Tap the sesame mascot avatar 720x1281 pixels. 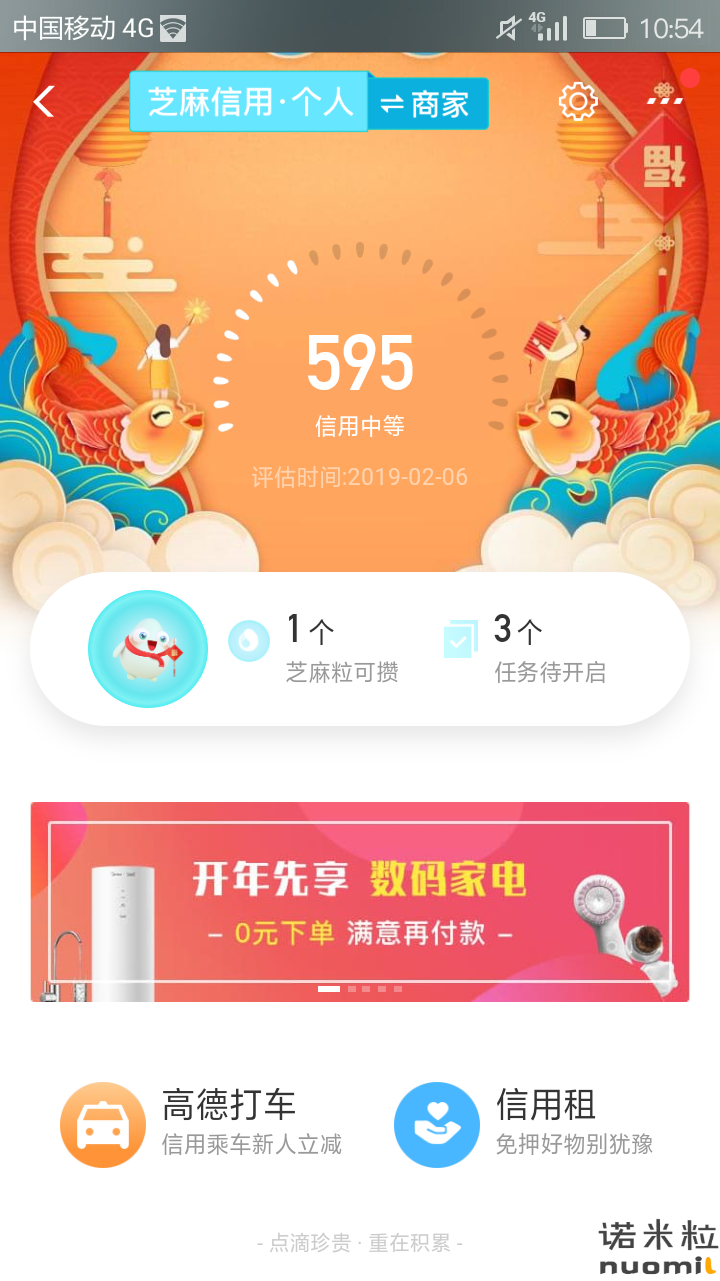[x=148, y=649]
